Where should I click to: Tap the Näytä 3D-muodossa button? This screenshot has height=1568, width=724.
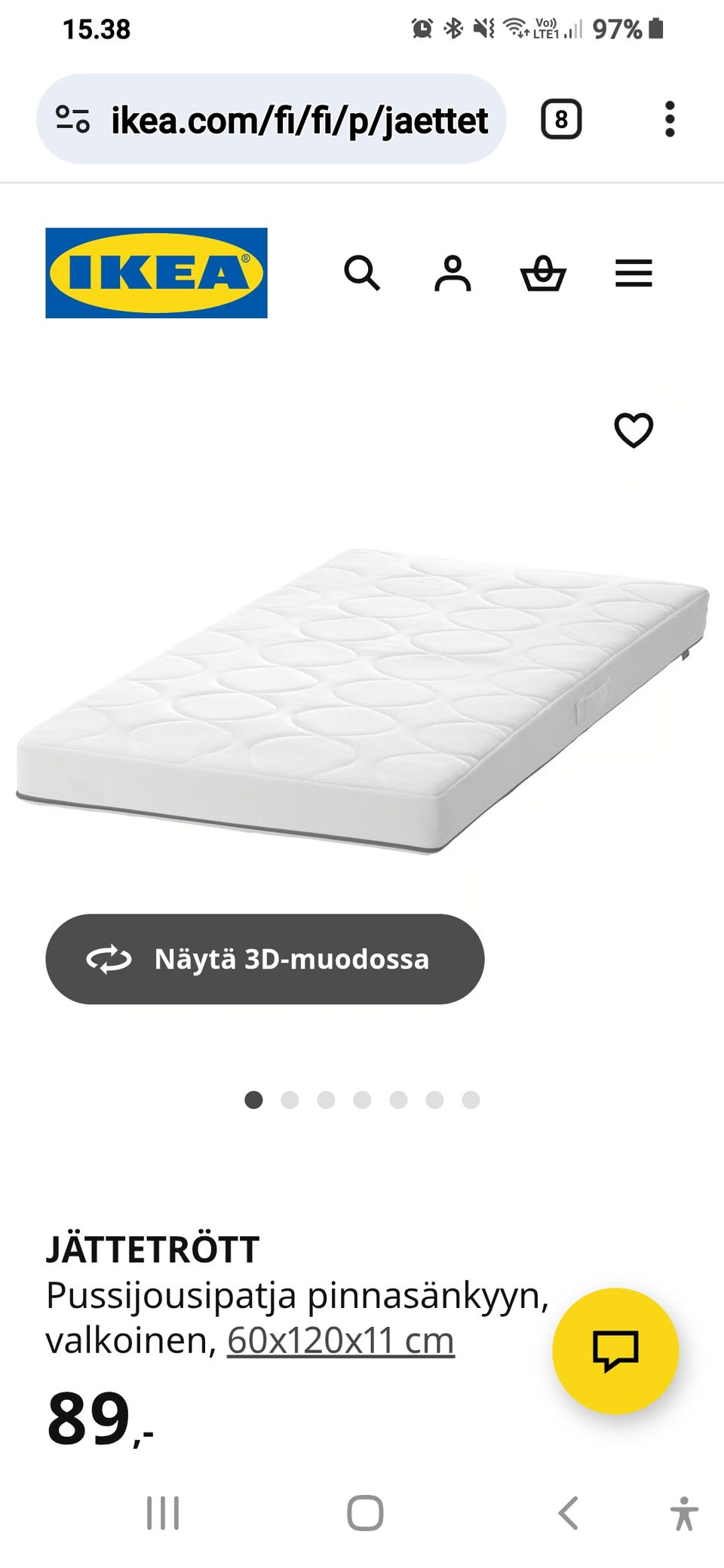click(x=265, y=959)
